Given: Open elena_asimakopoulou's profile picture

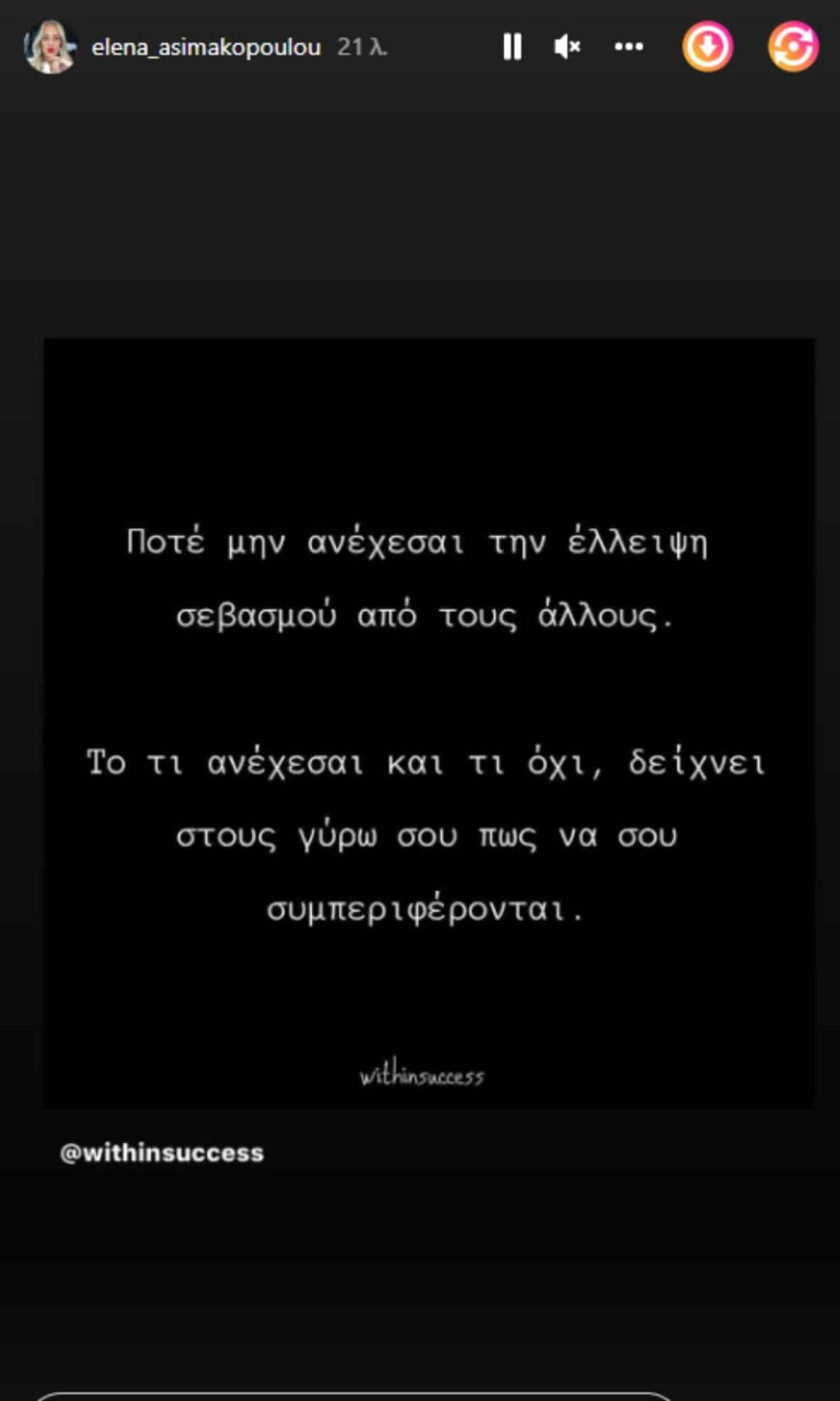Looking at the screenshot, I should pyautogui.click(x=50, y=46).
